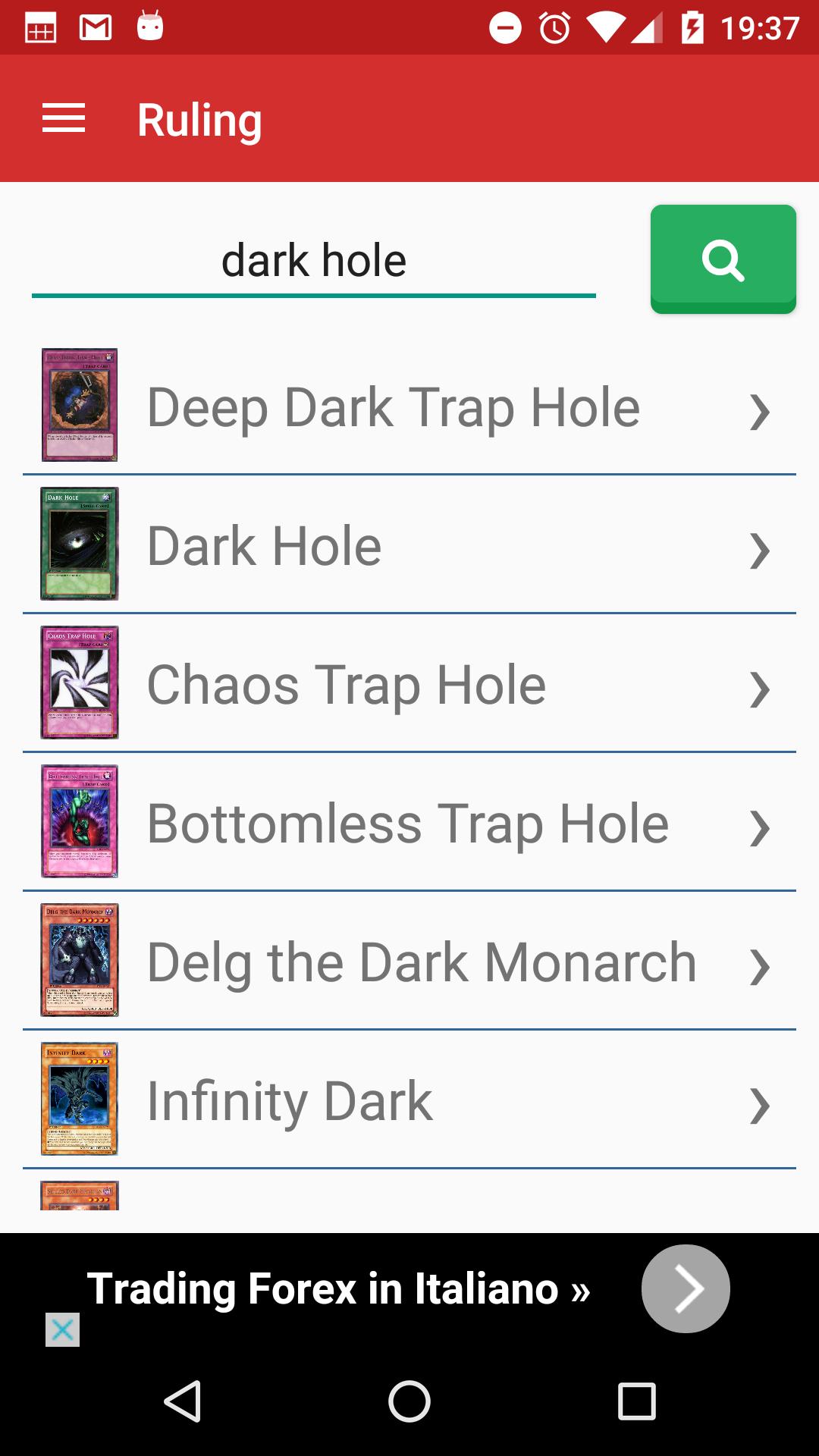Open the hamburger navigation menu
The image size is (819, 1456).
coord(64,119)
